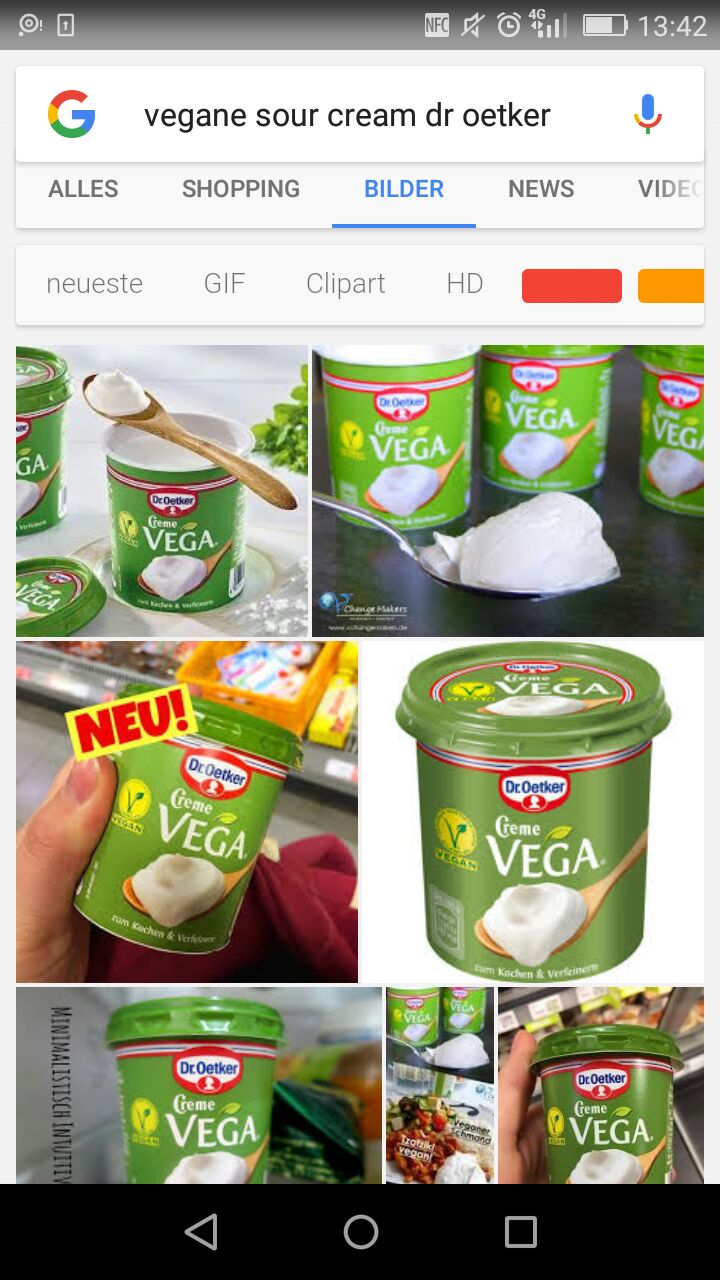Open the single cup image on white background
This screenshot has height=1280, width=720.
point(533,812)
